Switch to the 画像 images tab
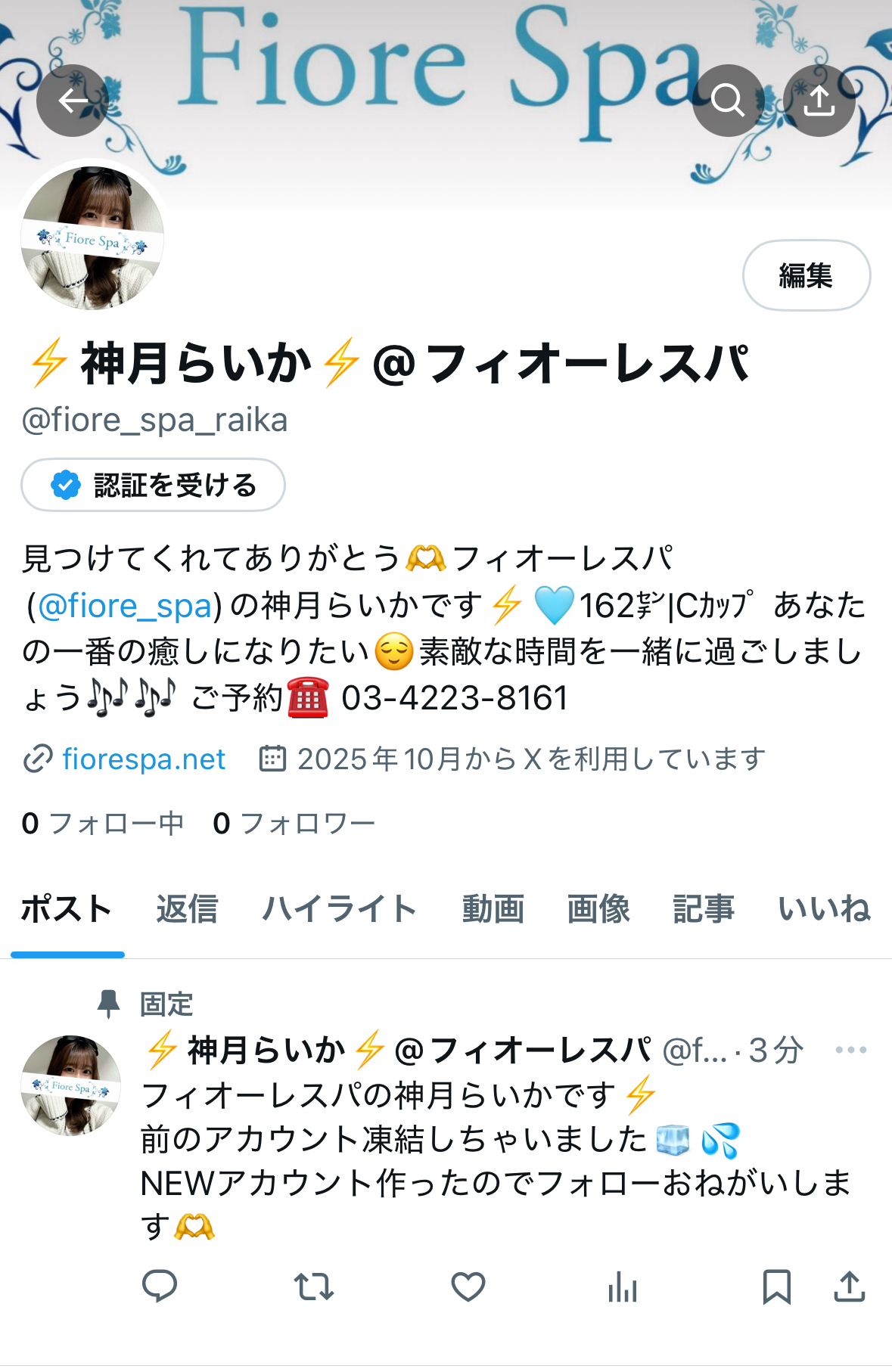The height and width of the screenshot is (1372, 892). pos(598,908)
